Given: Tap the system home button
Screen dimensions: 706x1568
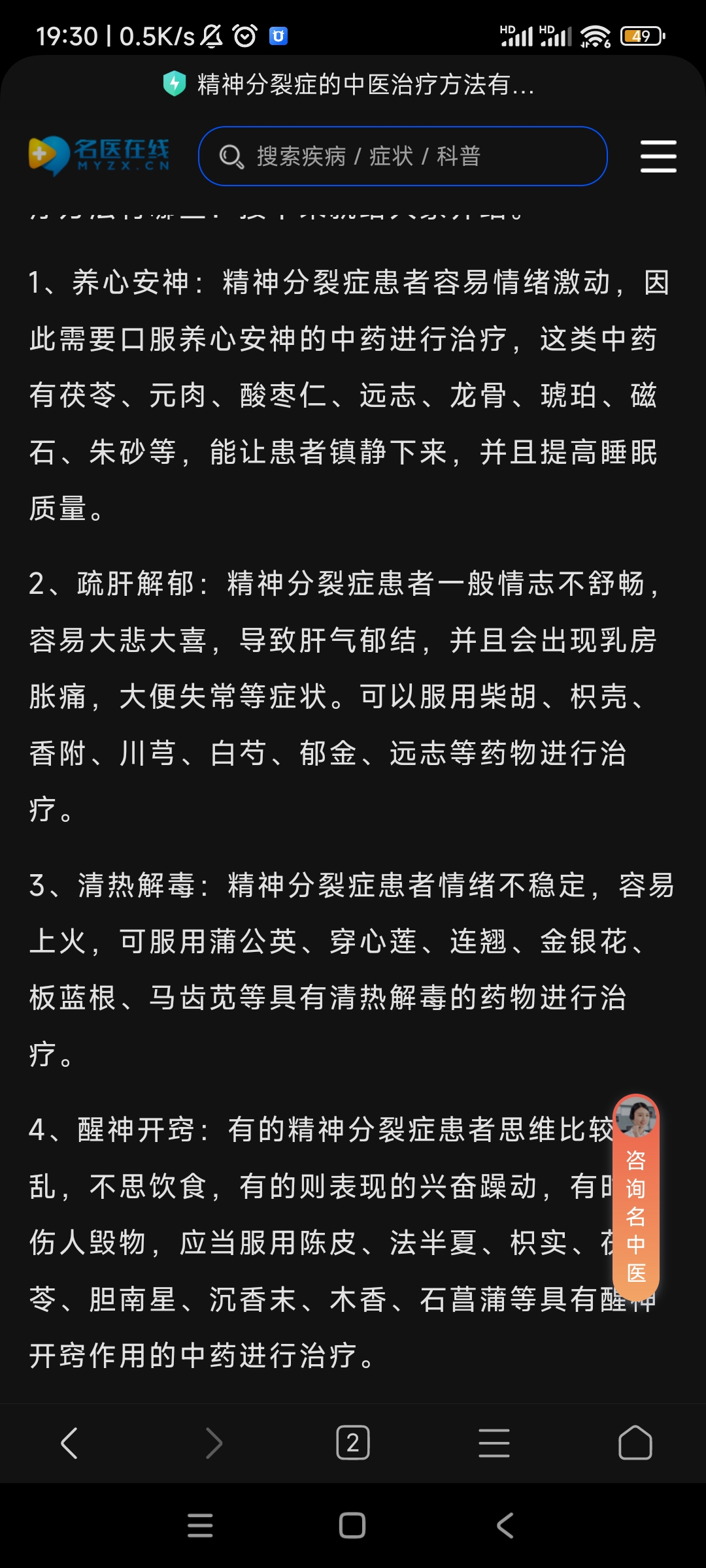Looking at the screenshot, I should 352,1526.
